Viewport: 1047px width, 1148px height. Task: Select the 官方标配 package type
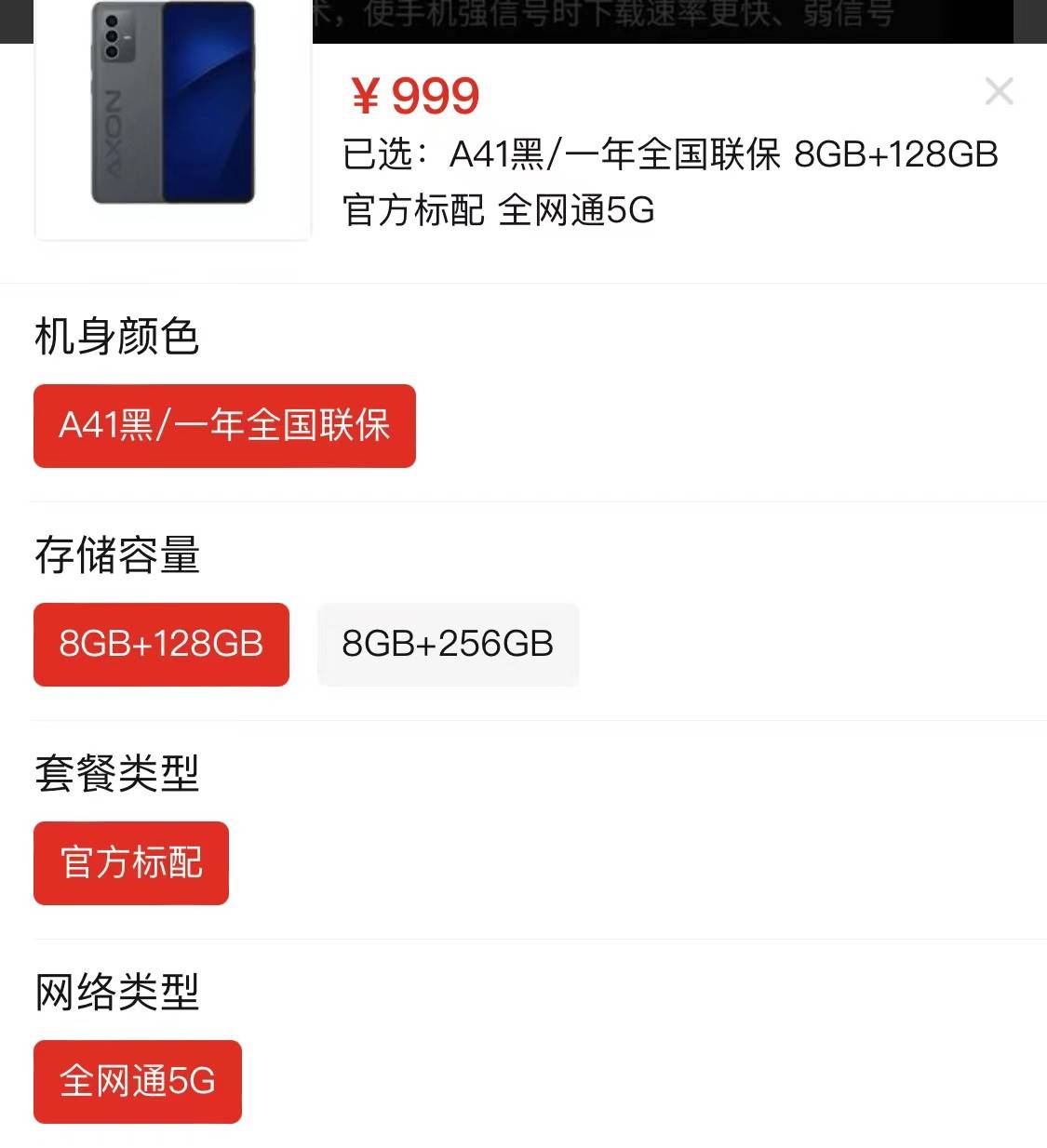(131, 862)
